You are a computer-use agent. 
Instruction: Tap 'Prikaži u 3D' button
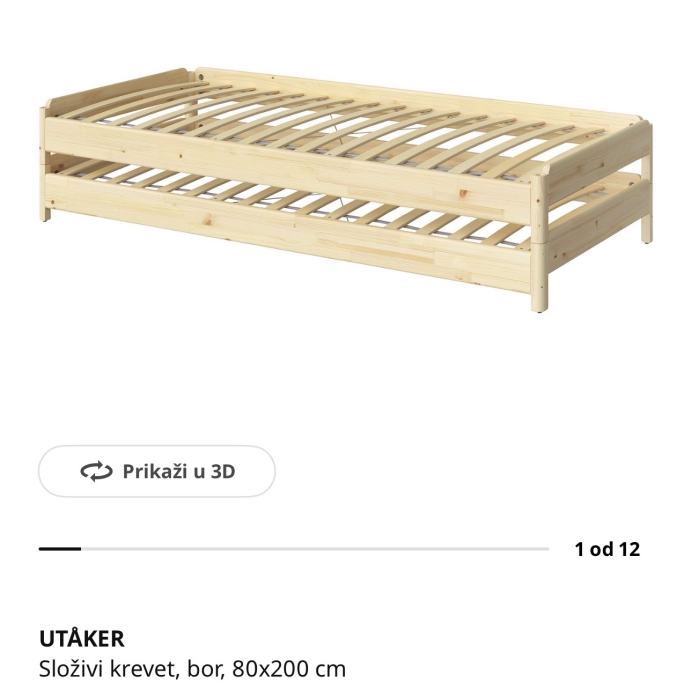[x=157, y=471]
